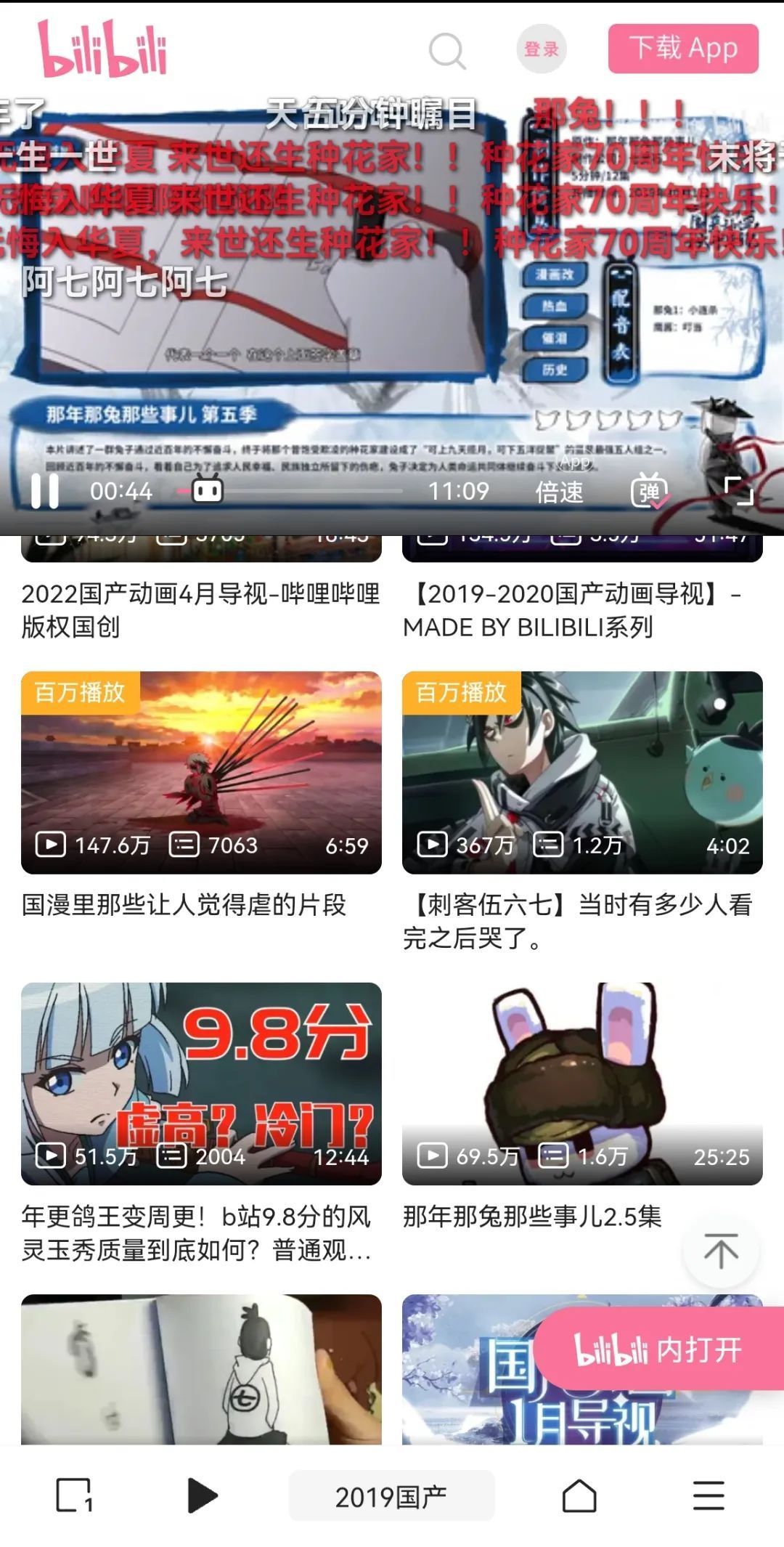The image size is (784, 1547).
Task: Open the 9.8分 风灵玉秀 review video
Action: click(x=201, y=1084)
